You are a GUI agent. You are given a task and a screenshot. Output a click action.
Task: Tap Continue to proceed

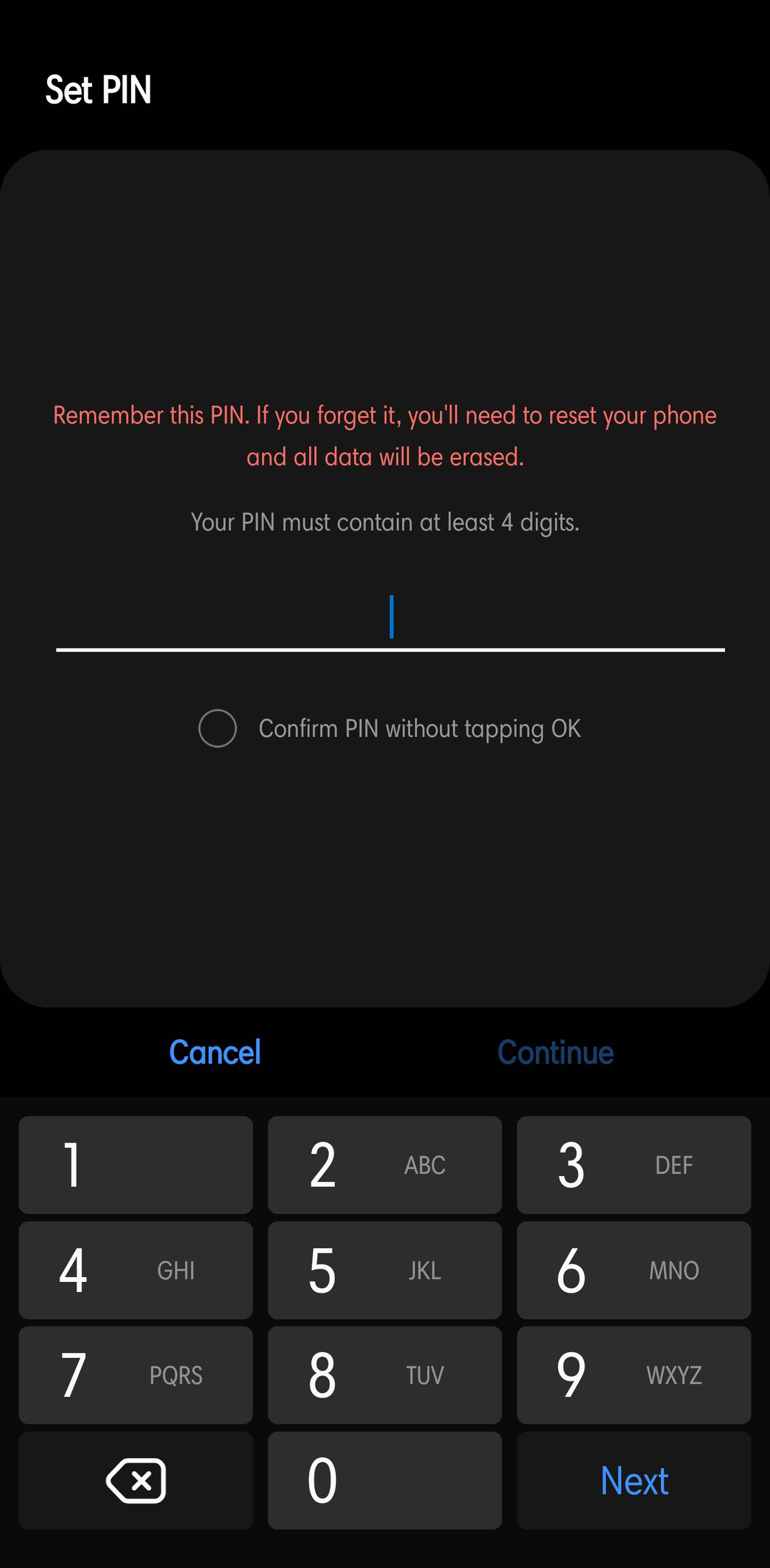tap(556, 1052)
